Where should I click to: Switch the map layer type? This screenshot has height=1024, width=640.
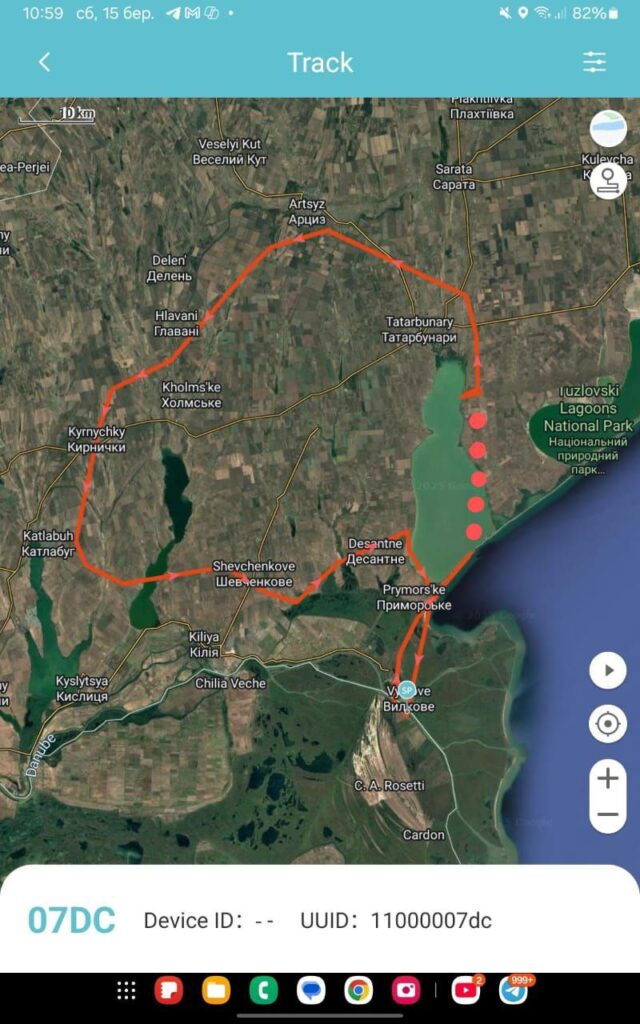608,129
